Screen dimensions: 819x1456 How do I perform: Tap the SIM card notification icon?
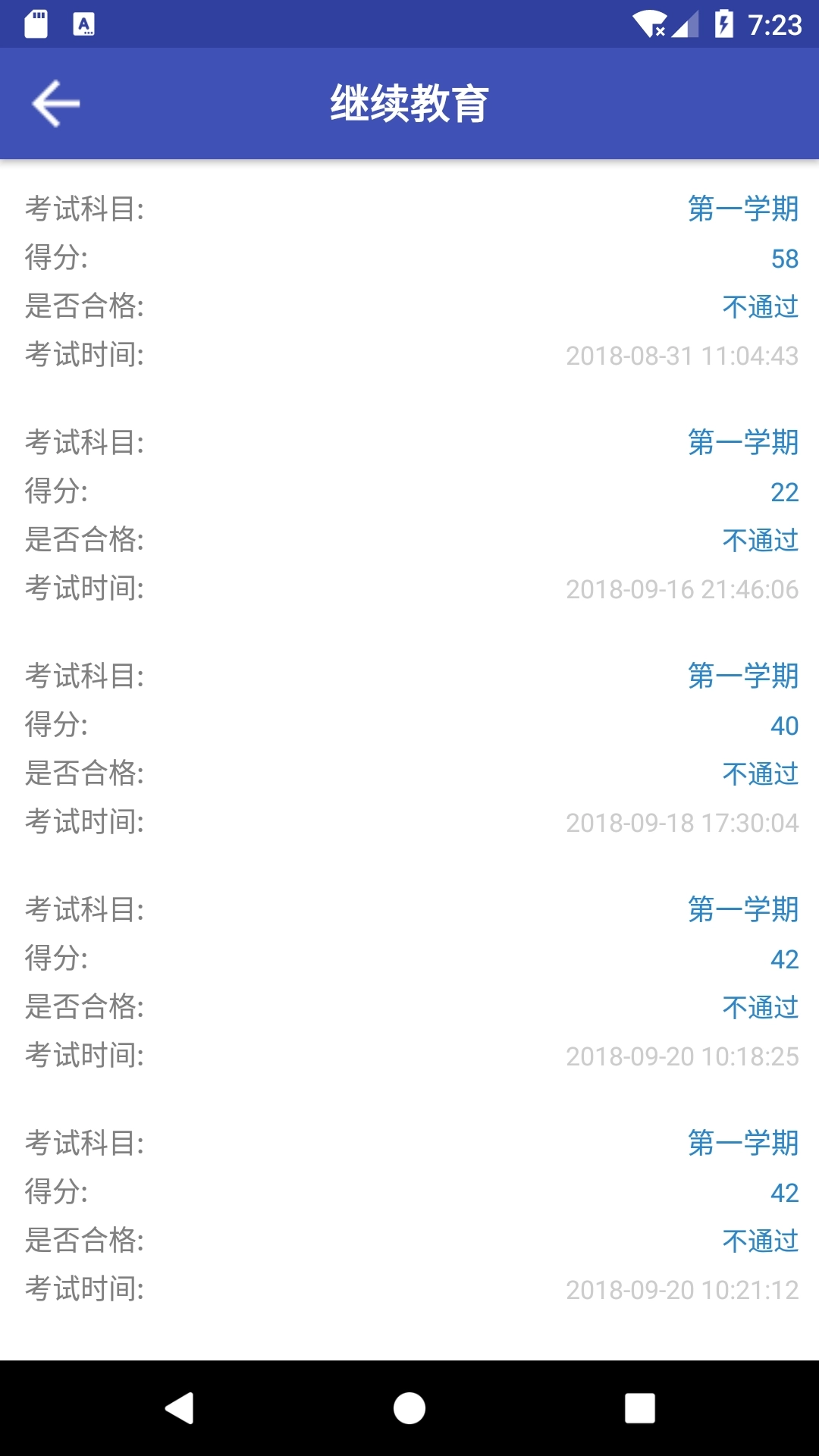34,23
